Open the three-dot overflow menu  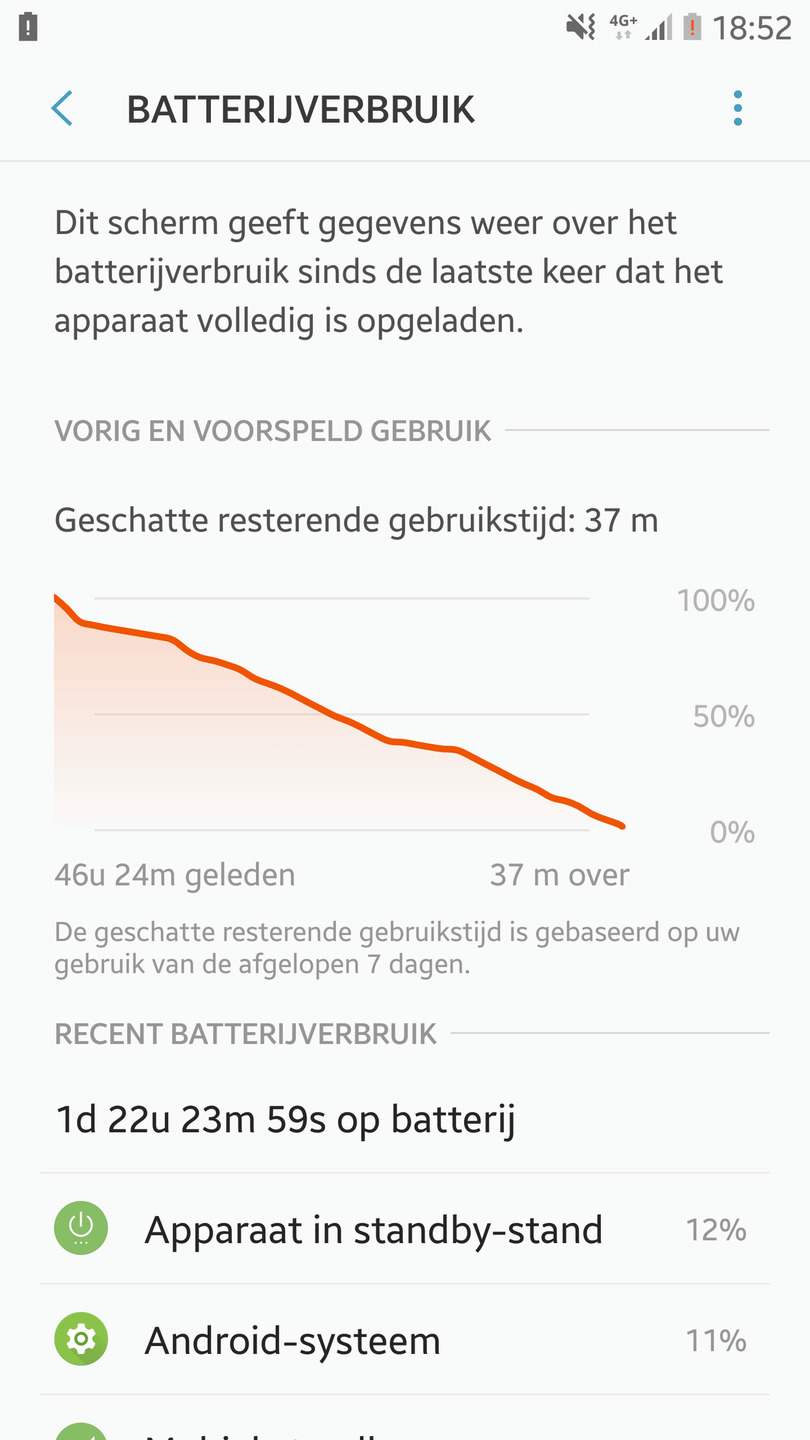pos(737,108)
